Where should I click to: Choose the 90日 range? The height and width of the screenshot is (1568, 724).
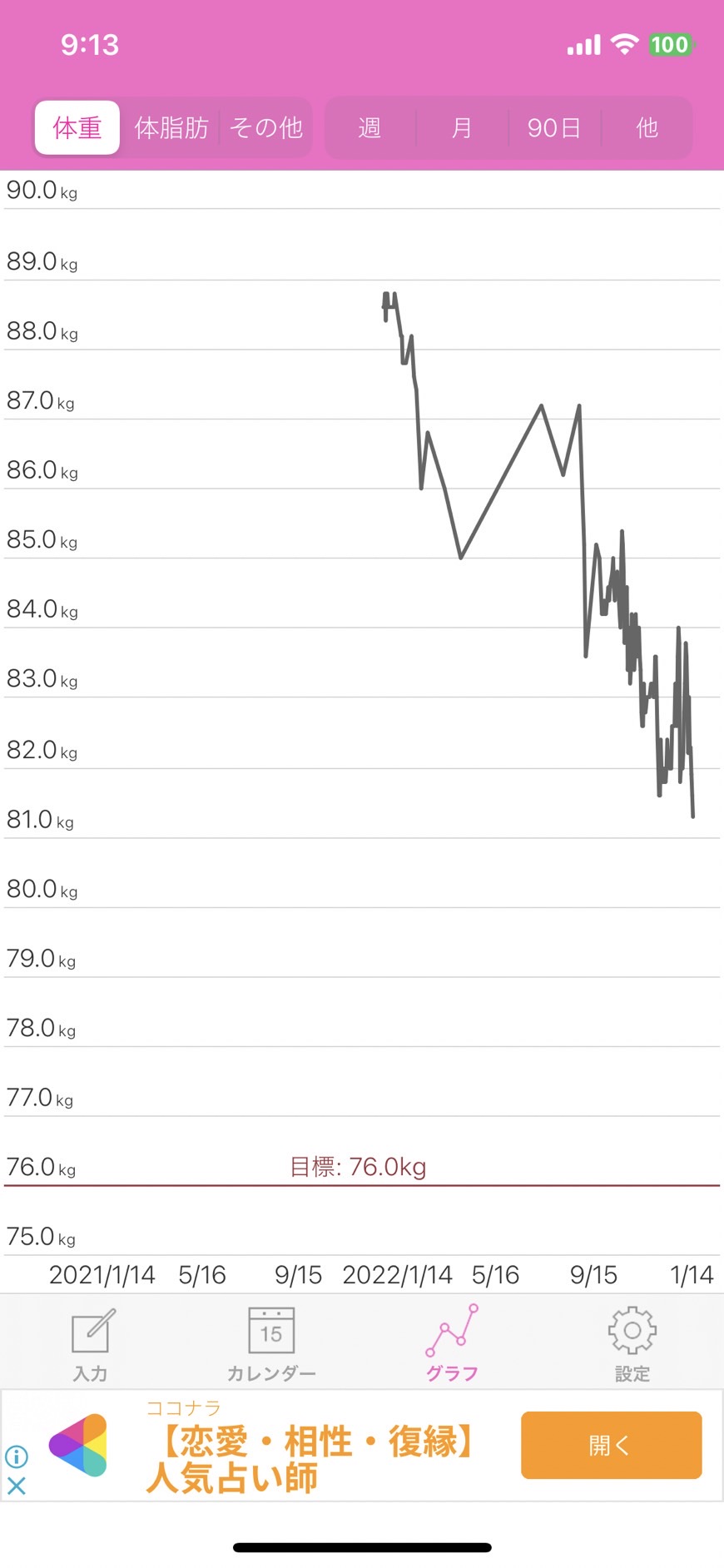pos(554,128)
